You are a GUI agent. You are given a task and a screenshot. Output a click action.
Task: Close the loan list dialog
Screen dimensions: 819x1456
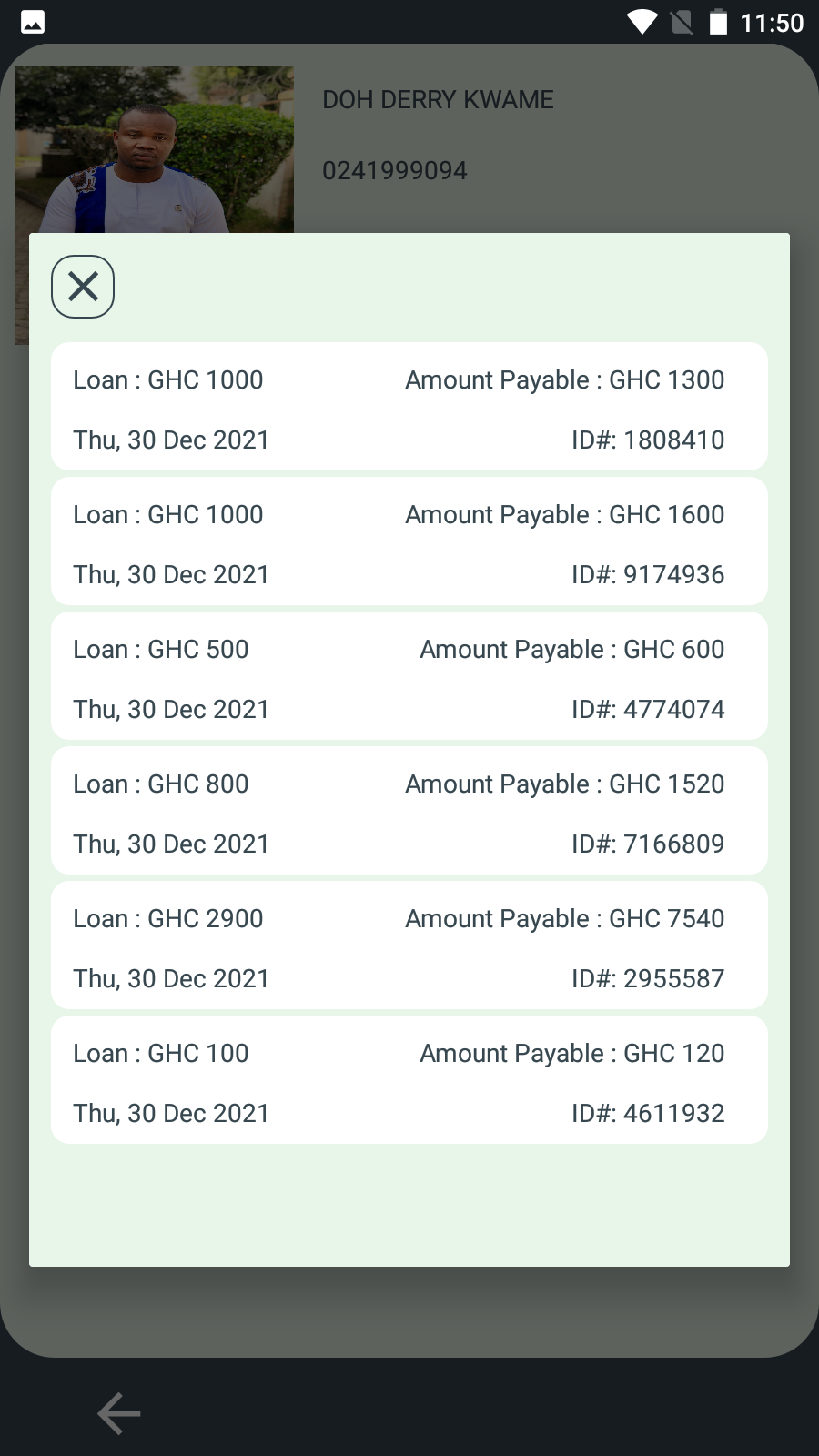pos(83,287)
